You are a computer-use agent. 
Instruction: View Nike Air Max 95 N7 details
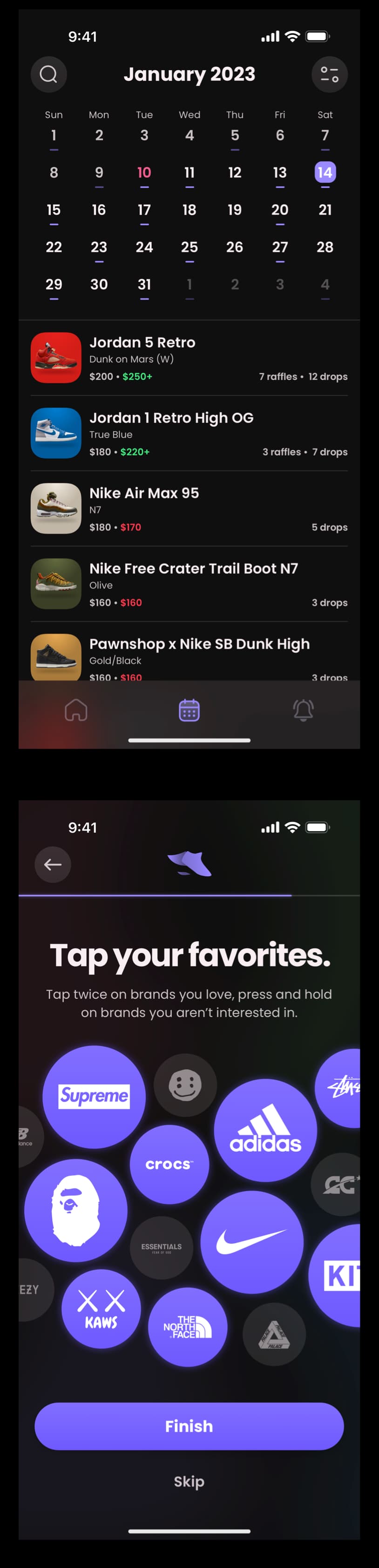(x=189, y=509)
